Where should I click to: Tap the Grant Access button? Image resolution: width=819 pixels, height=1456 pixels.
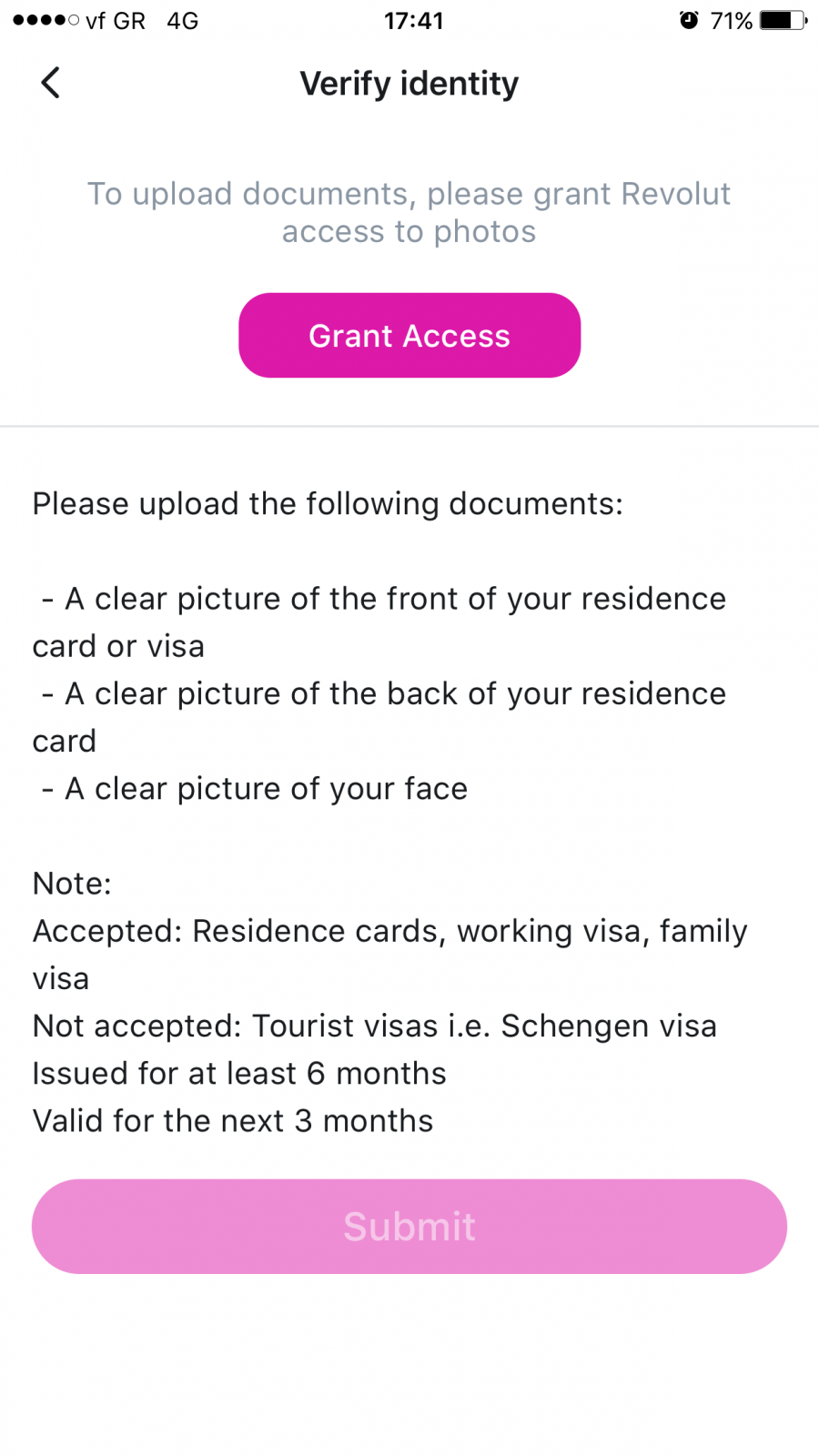(x=409, y=335)
